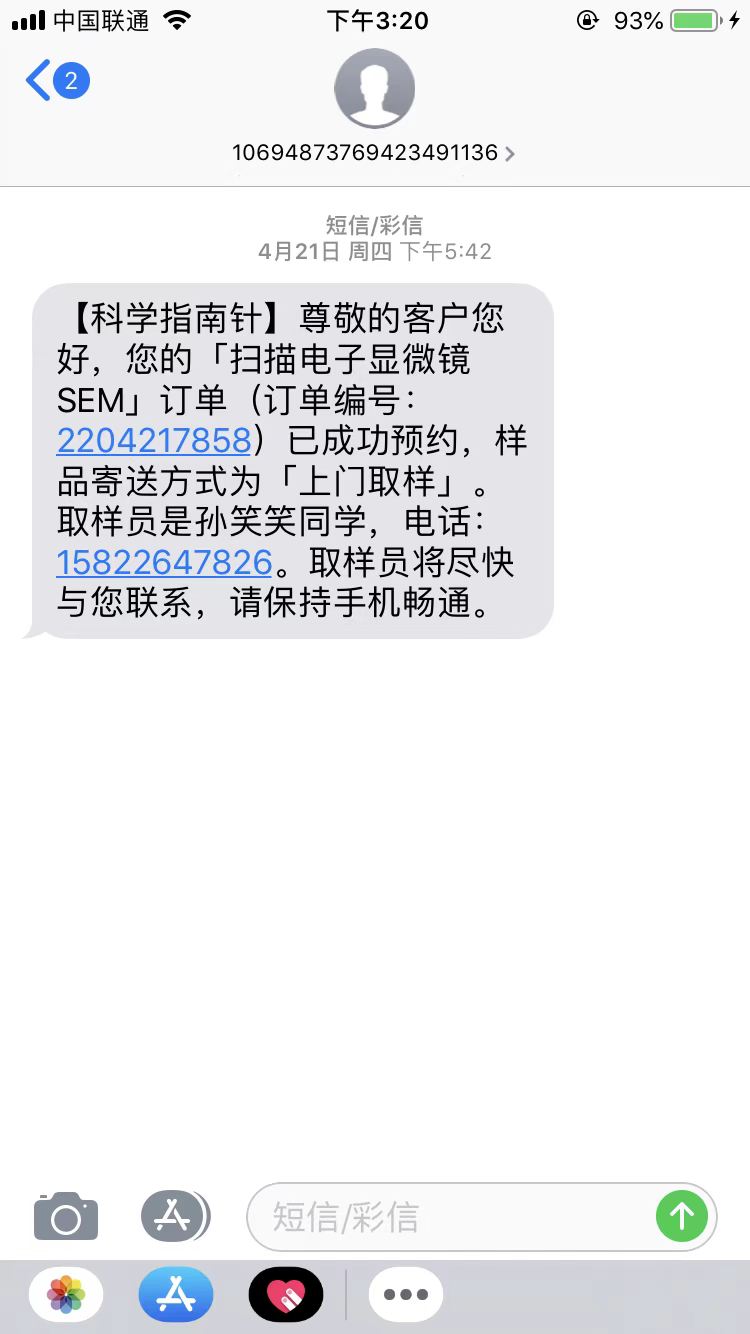
Task: Tap the sender number 10694873769423491136
Action: [x=365, y=153]
